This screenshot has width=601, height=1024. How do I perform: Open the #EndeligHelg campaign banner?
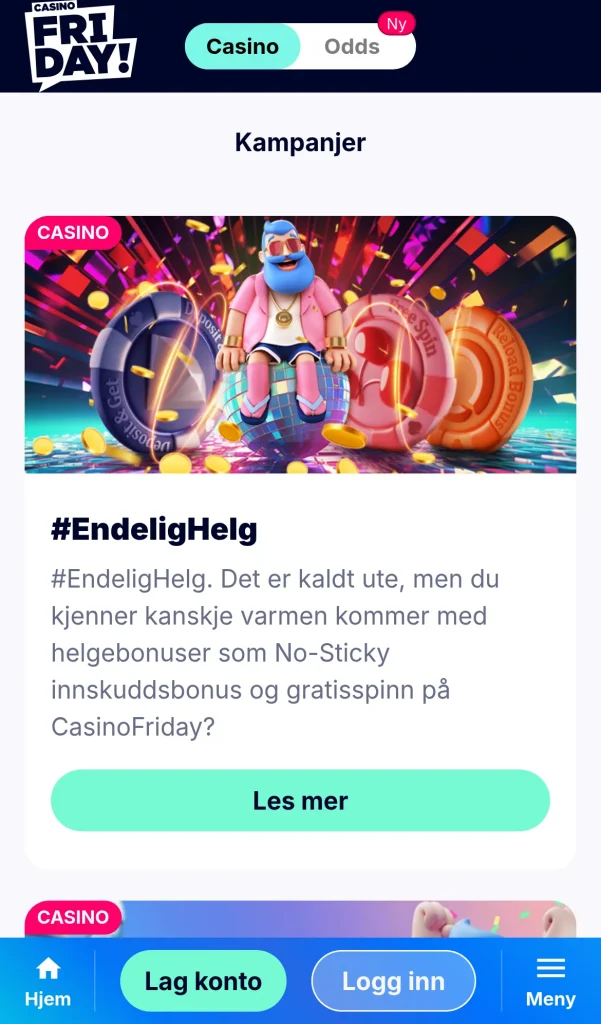(x=300, y=345)
